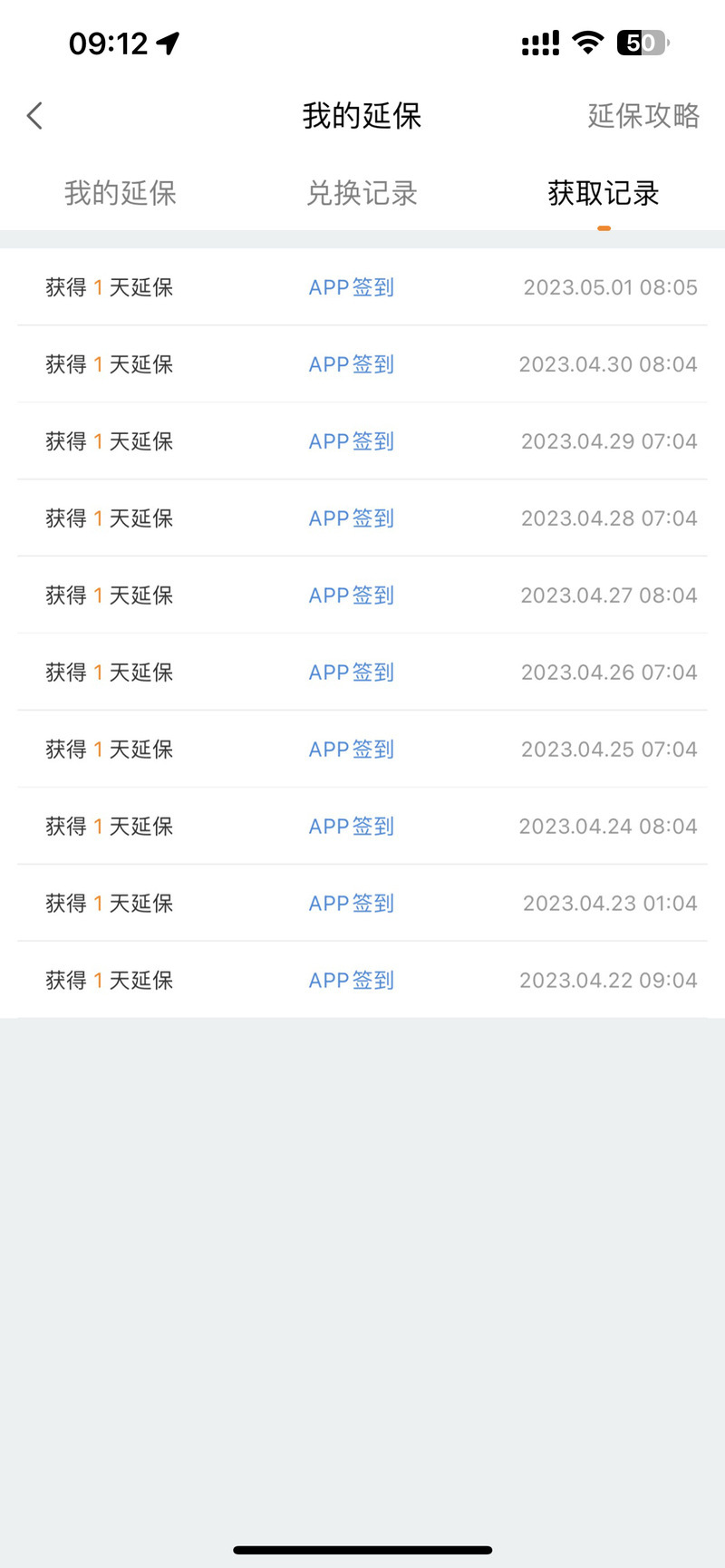
Task: Select the 获取记录 tab
Action: tap(604, 193)
